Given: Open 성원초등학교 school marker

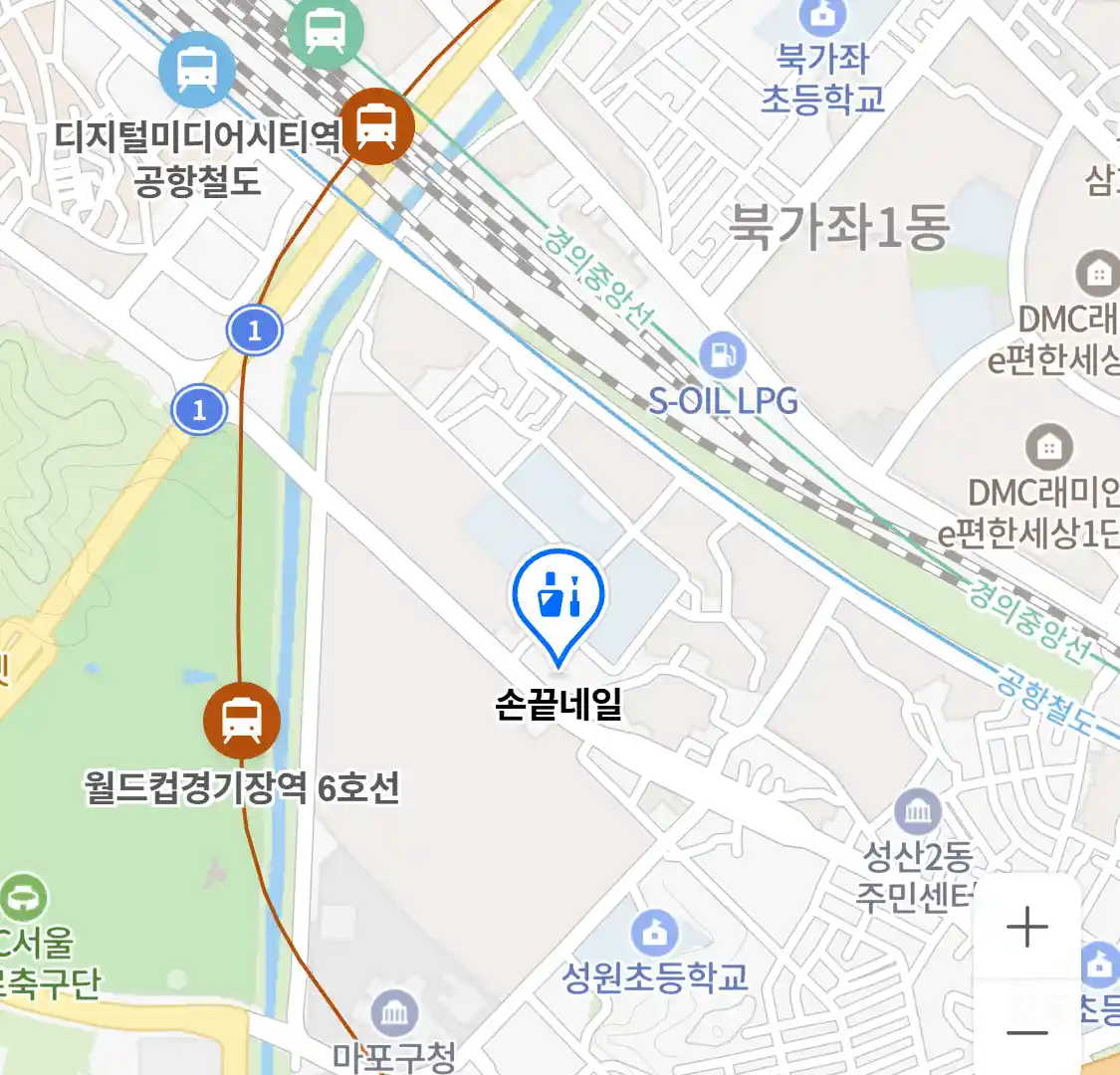Looking at the screenshot, I should point(654,934).
